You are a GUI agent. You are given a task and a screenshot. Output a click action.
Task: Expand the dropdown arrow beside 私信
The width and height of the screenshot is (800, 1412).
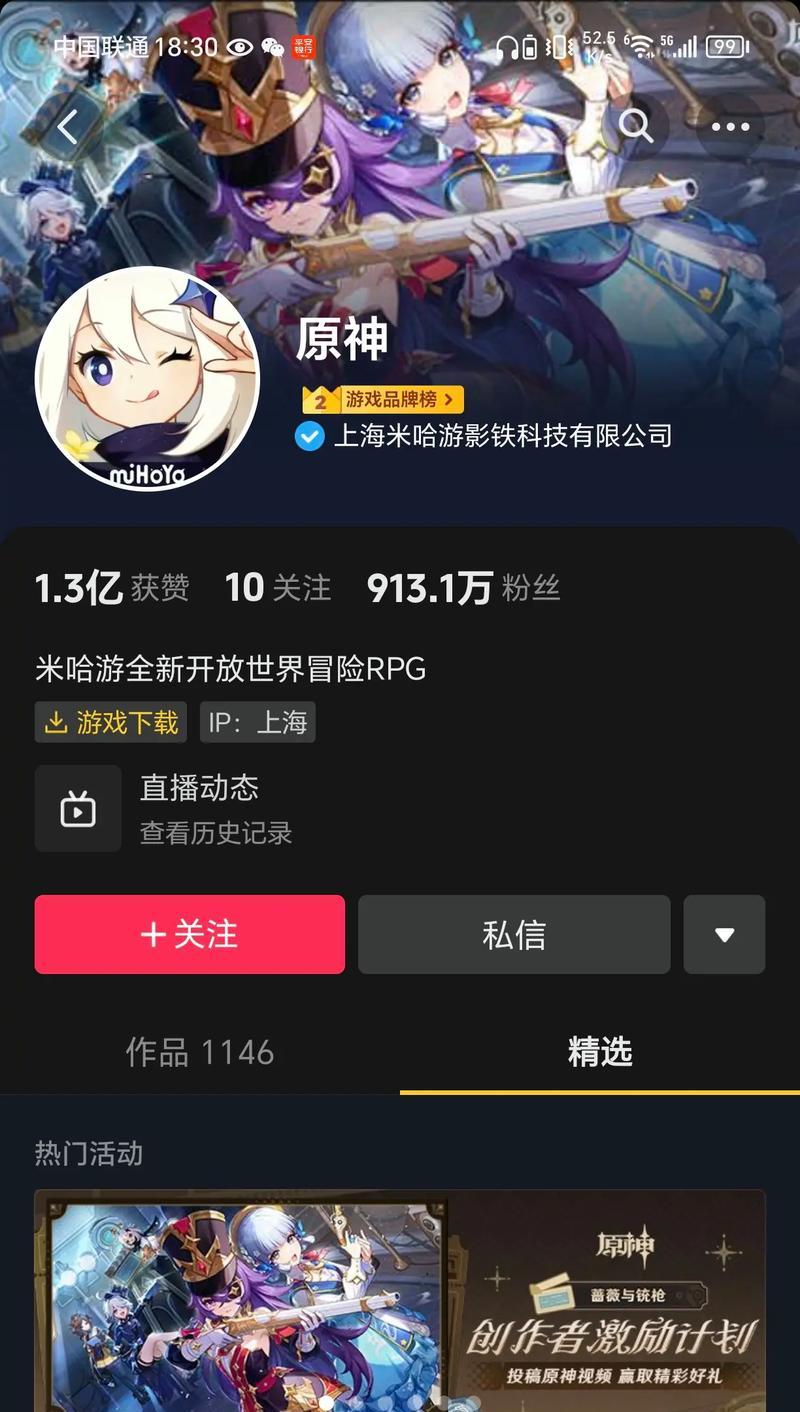click(x=724, y=934)
